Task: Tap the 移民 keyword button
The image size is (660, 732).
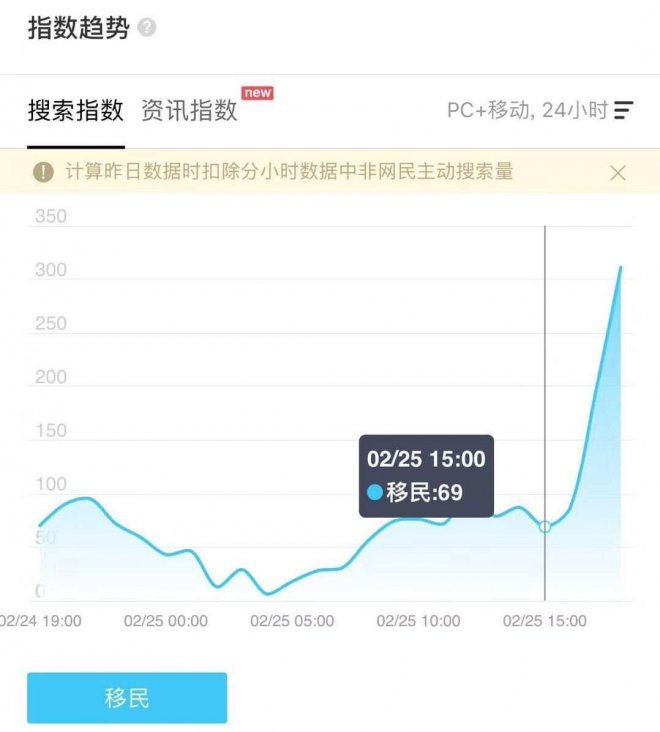Action: tap(127, 697)
